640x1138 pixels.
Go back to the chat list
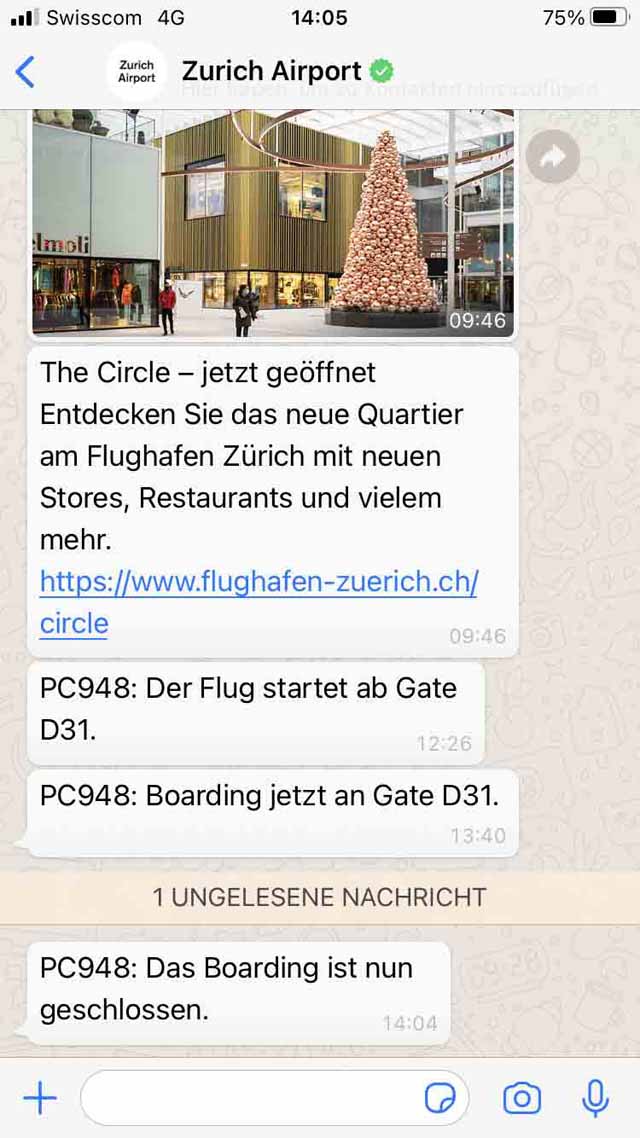(x=25, y=72)
